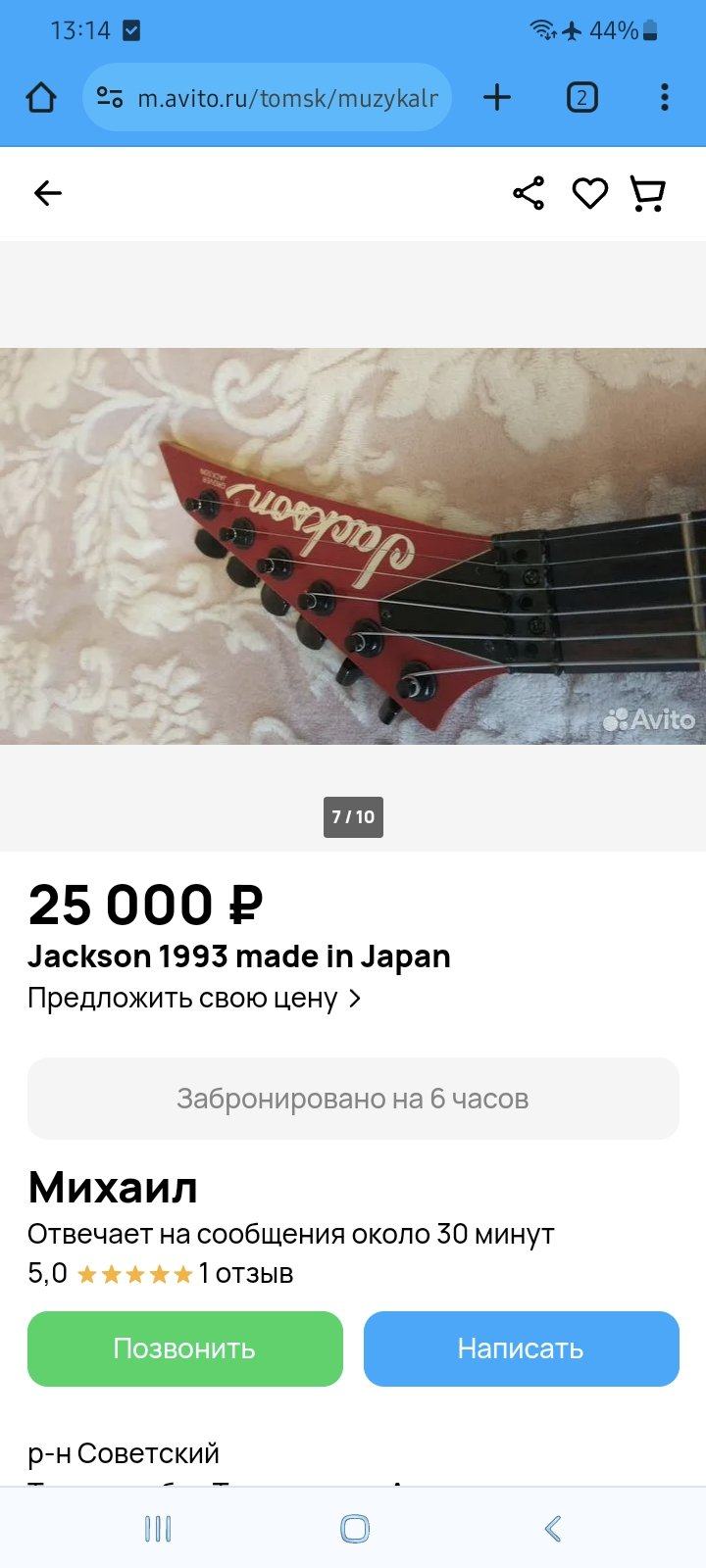The width and height of the screenshot is (706, 1568).
Task: Open a new browser tab
Action: tap(497, 97)
